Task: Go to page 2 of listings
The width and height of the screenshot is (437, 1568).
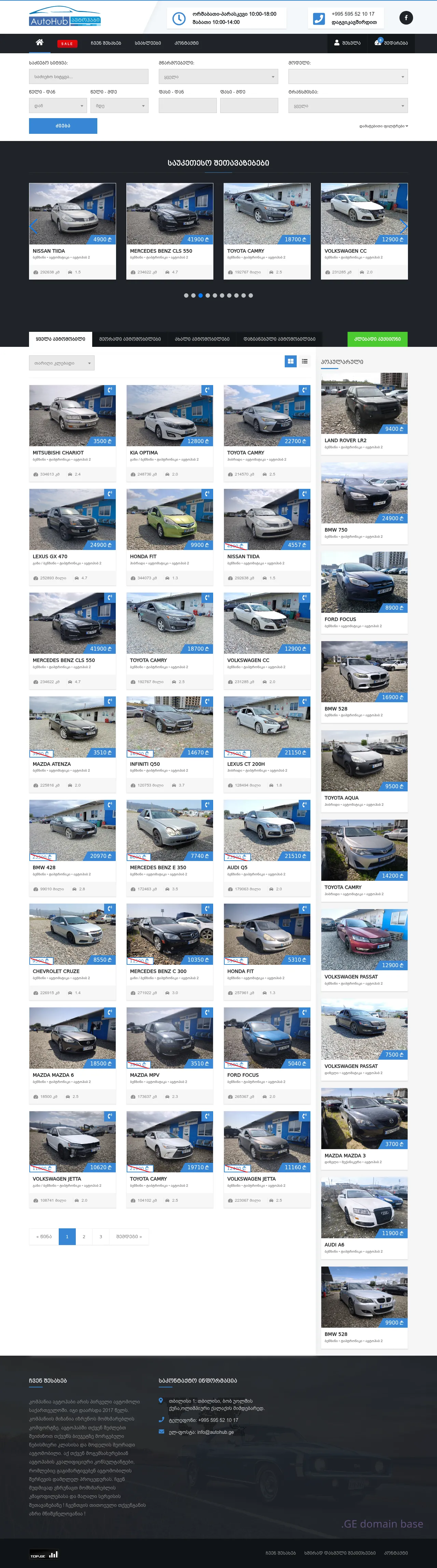Action: 84,1236
